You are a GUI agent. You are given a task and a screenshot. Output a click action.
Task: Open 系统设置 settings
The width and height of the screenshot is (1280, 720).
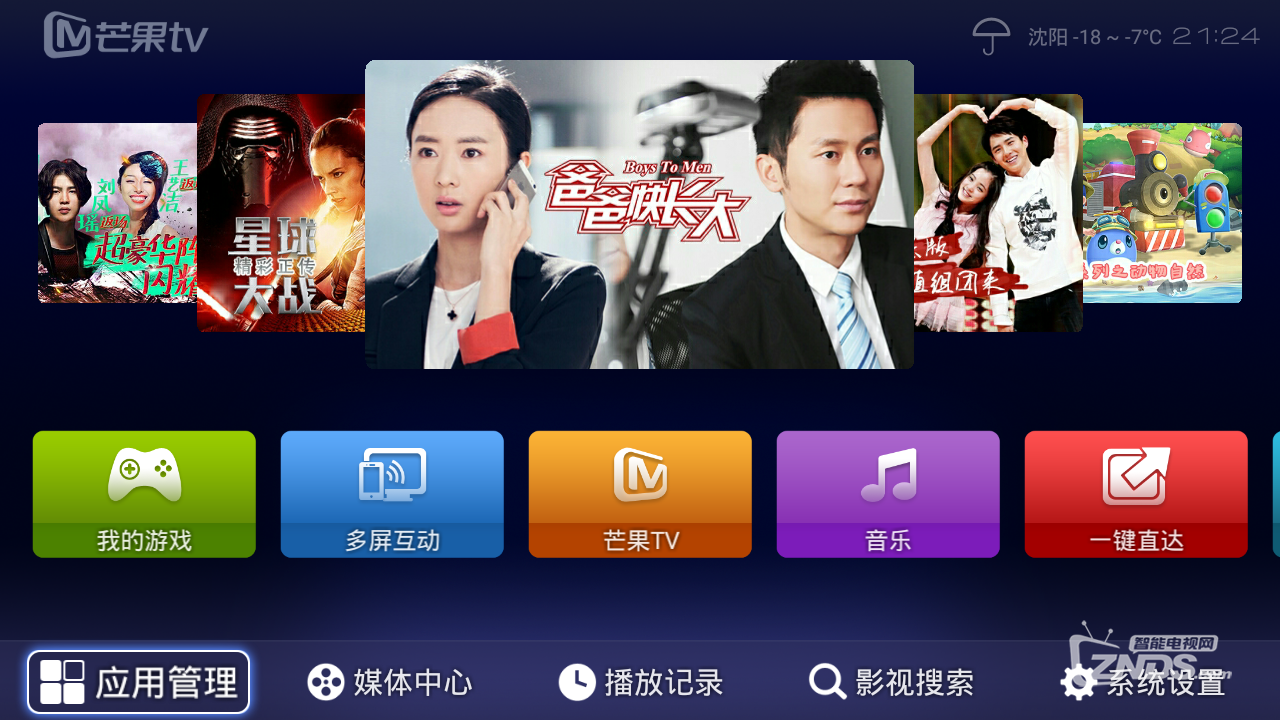coord(1143,683)
